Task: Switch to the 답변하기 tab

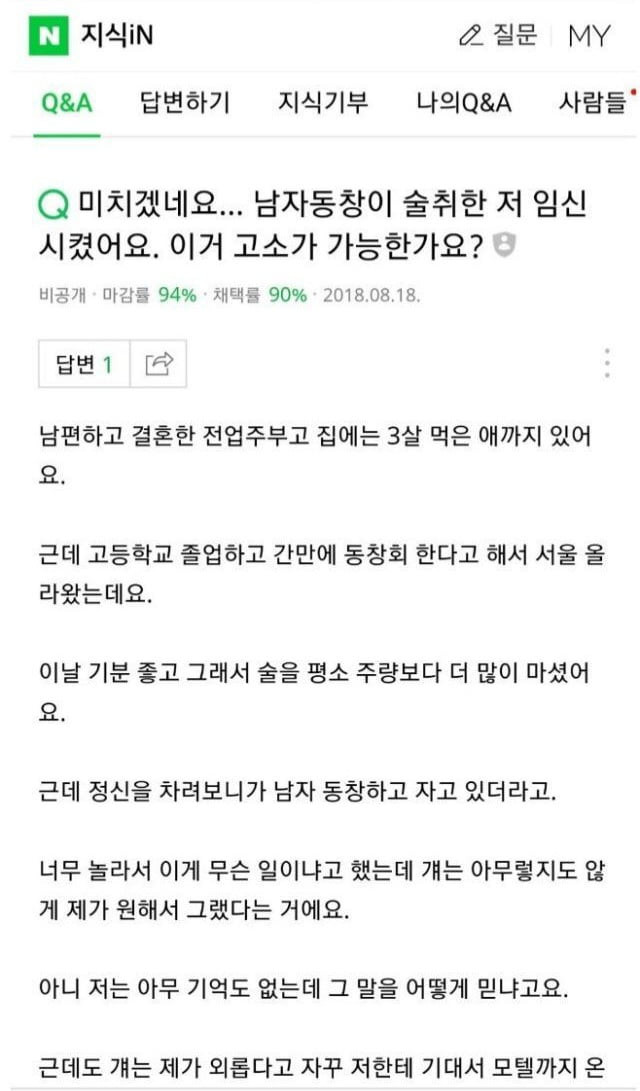Action: tap(184, 102)
